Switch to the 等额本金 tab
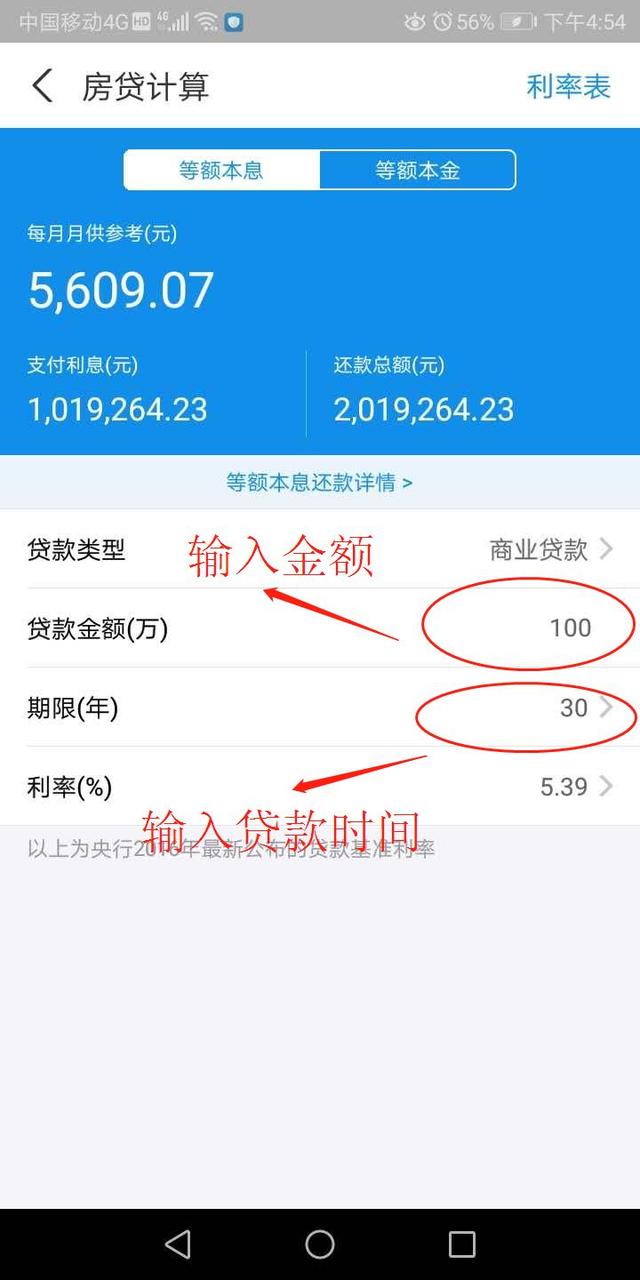 coord(417,170)
